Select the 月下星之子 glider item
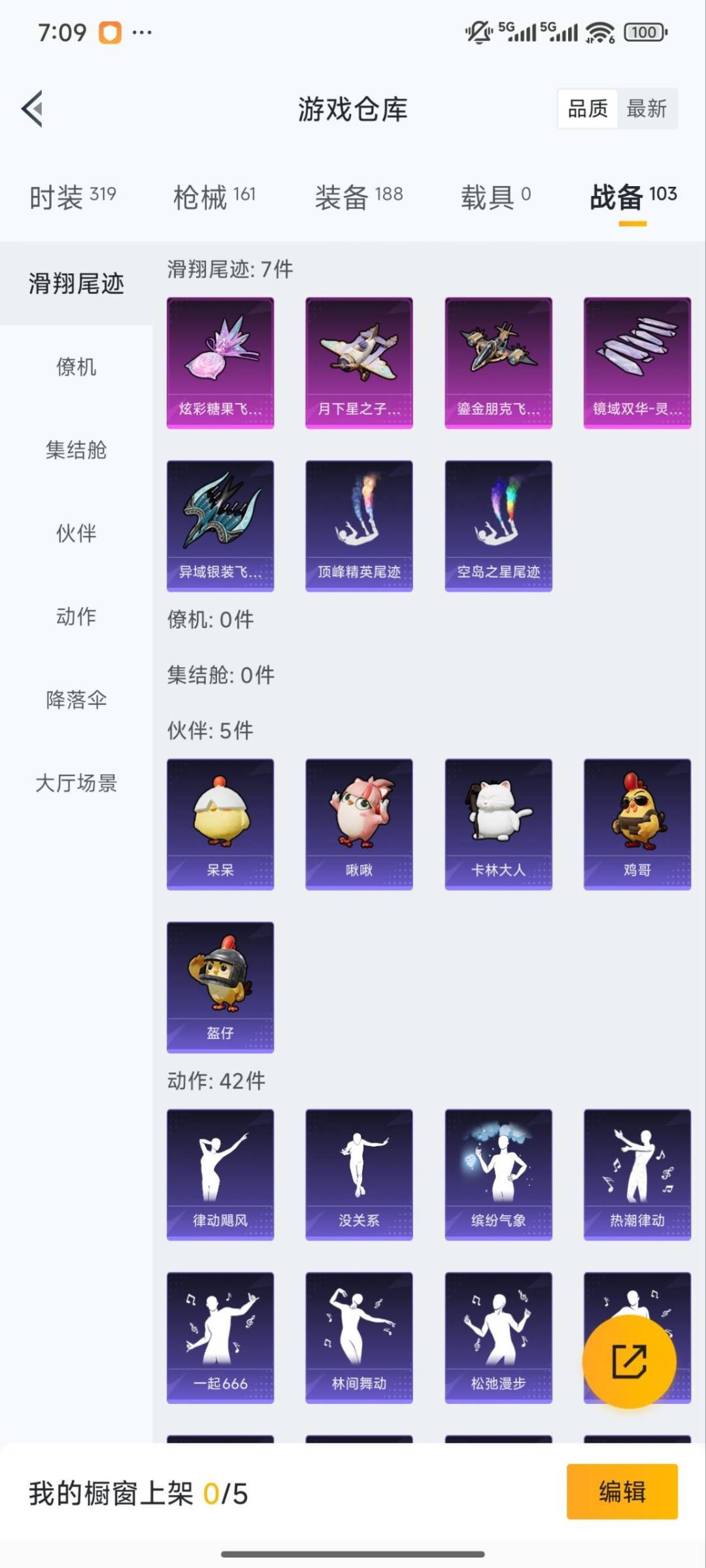Viewport: 706px width, 1568px height. (359, 362)
